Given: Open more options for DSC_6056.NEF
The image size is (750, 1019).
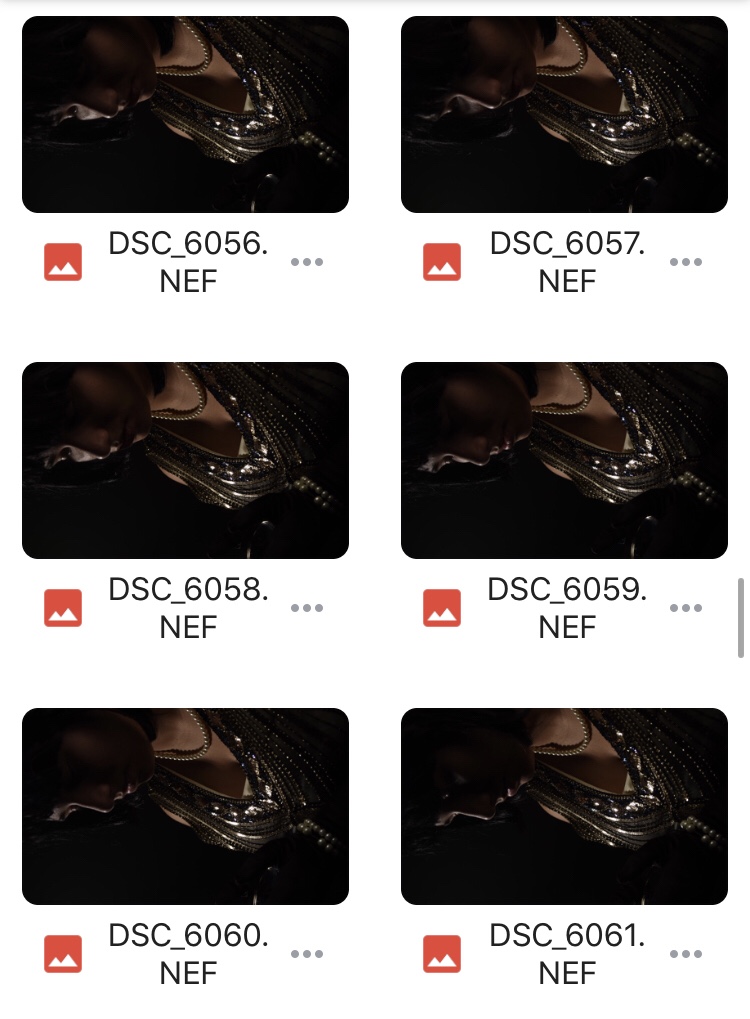Looking at the screenshot, I should [307, 262].
